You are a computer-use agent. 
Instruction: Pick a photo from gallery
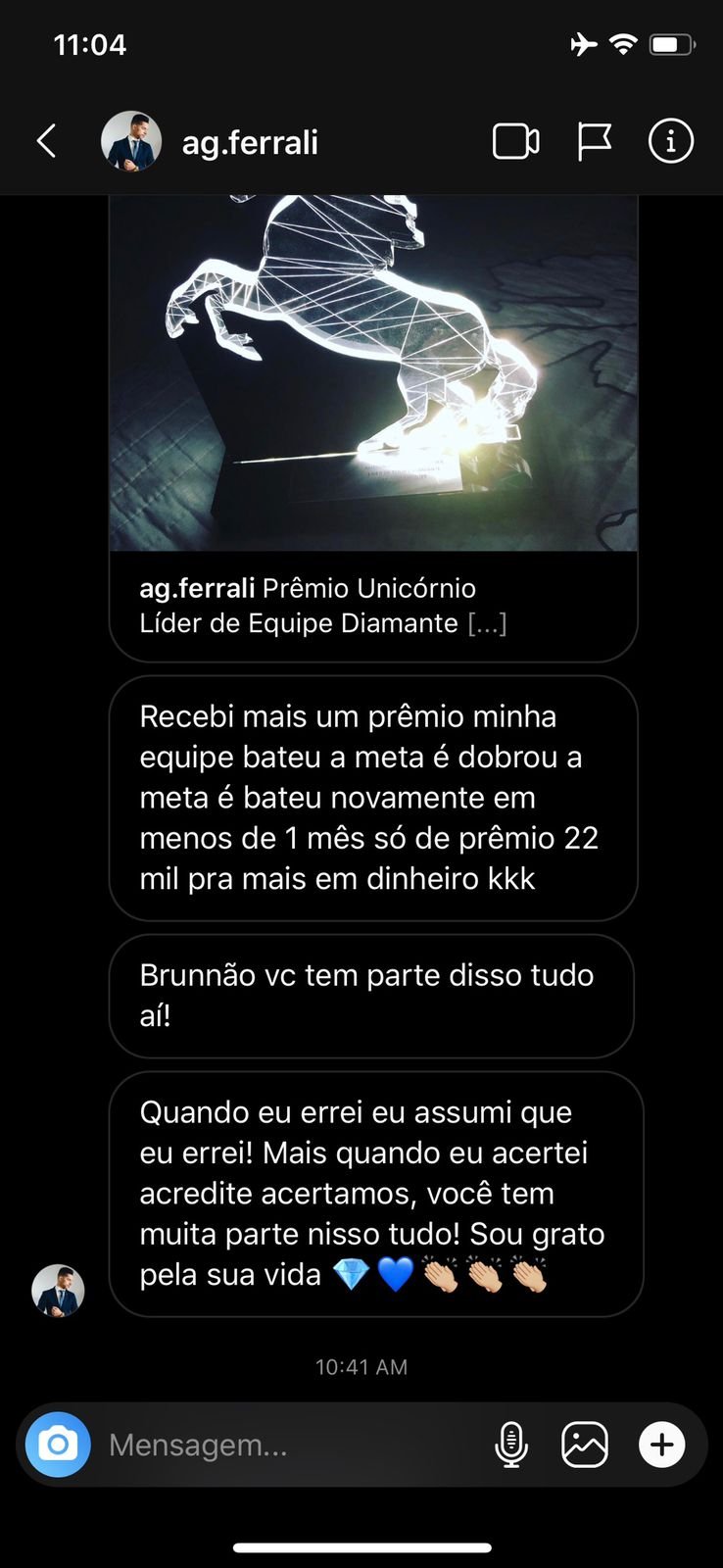pos(585,1445)
